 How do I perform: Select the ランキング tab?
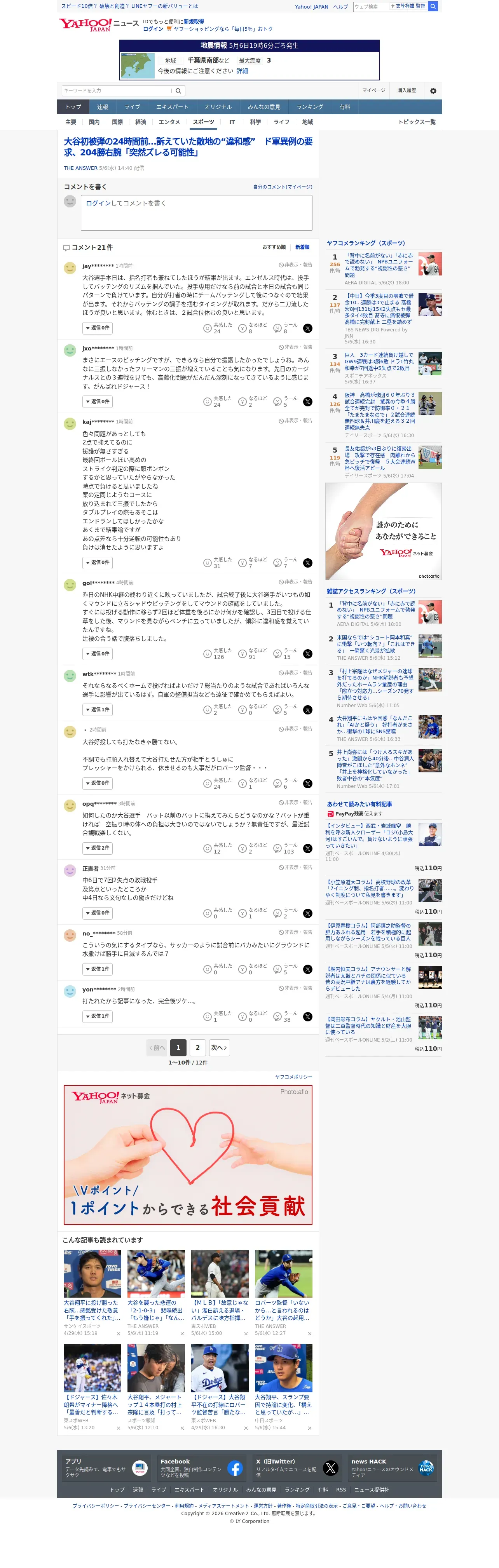[310, 107]
